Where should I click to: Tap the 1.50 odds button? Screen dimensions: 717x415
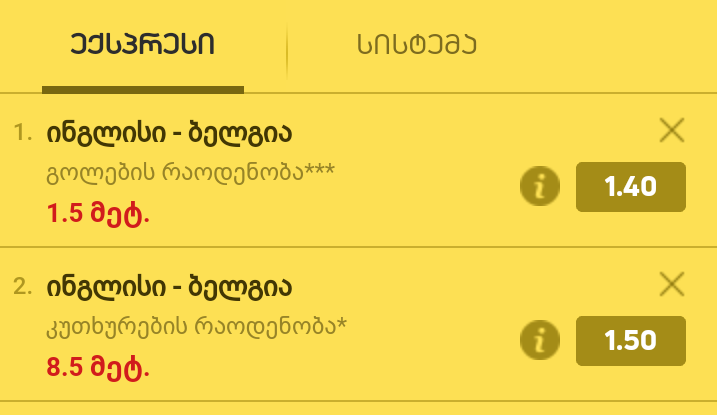[x=630, y=341]
